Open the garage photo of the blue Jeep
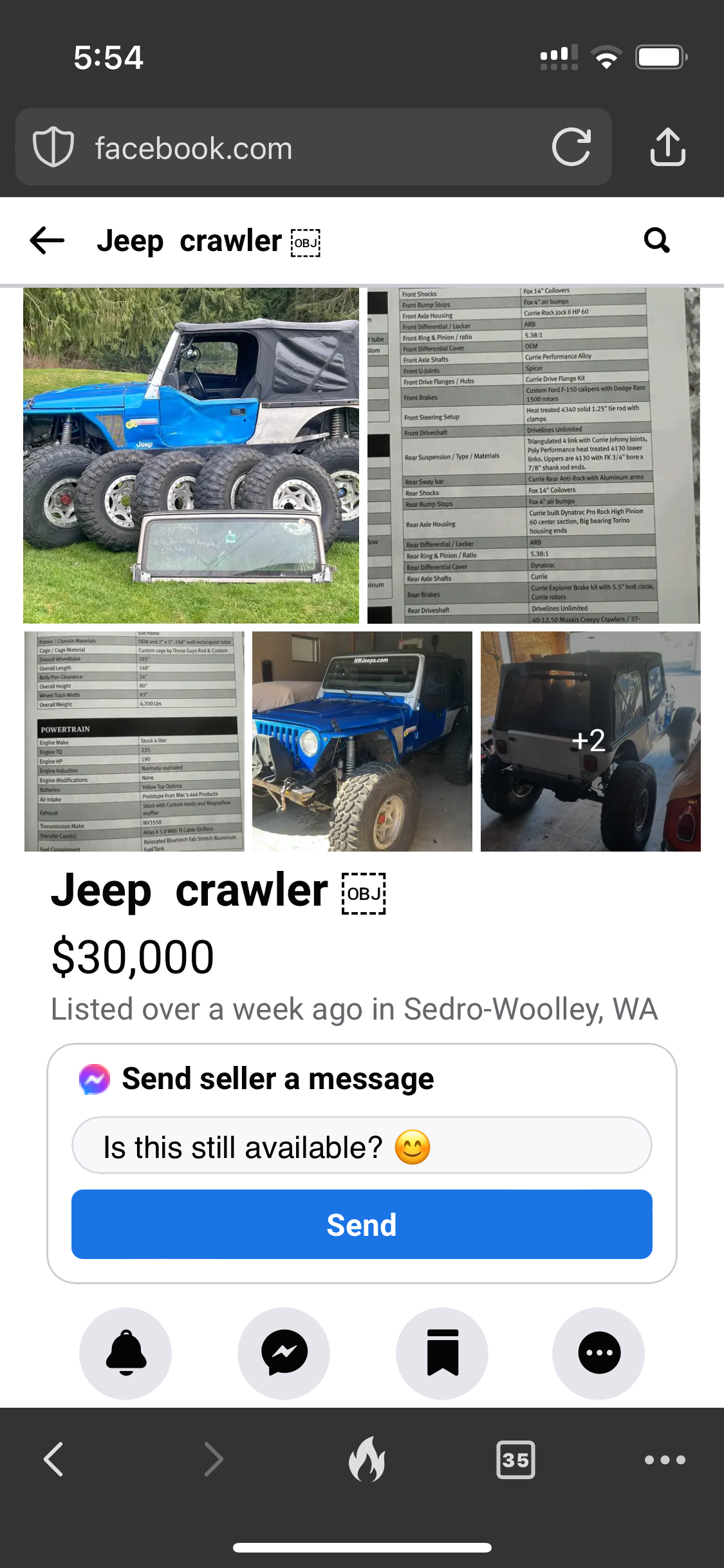 click(x=362, y=741)
